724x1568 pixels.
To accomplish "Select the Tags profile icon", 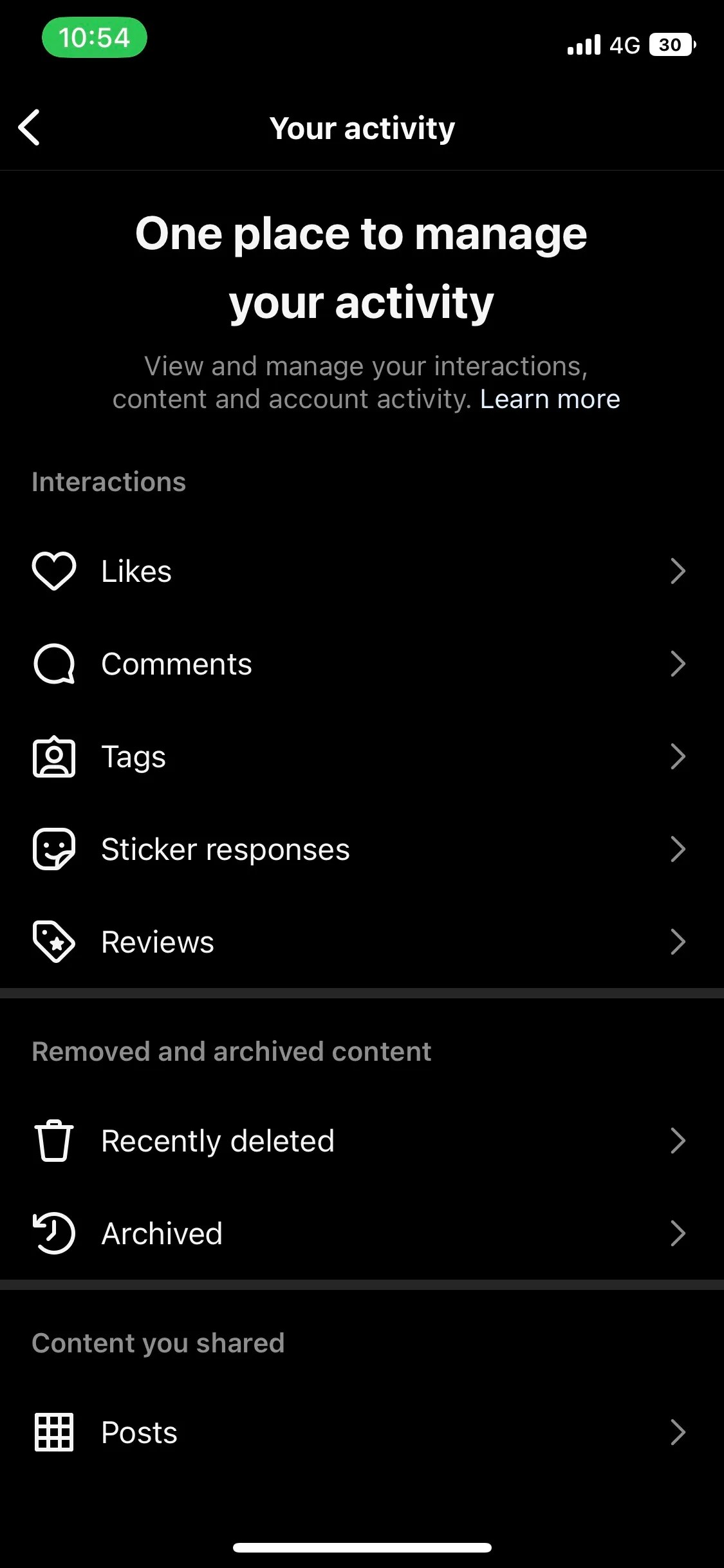I will [54, 757].
